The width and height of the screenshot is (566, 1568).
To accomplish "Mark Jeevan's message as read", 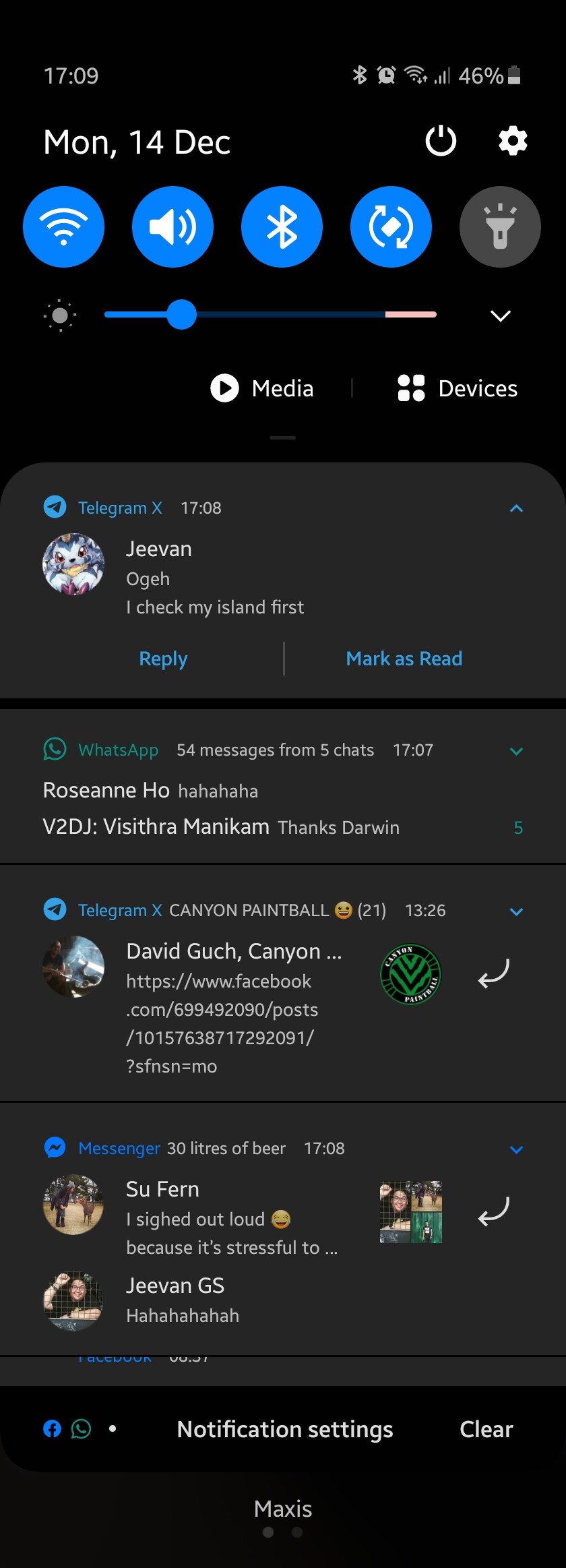I will click(x=404, y=659).
